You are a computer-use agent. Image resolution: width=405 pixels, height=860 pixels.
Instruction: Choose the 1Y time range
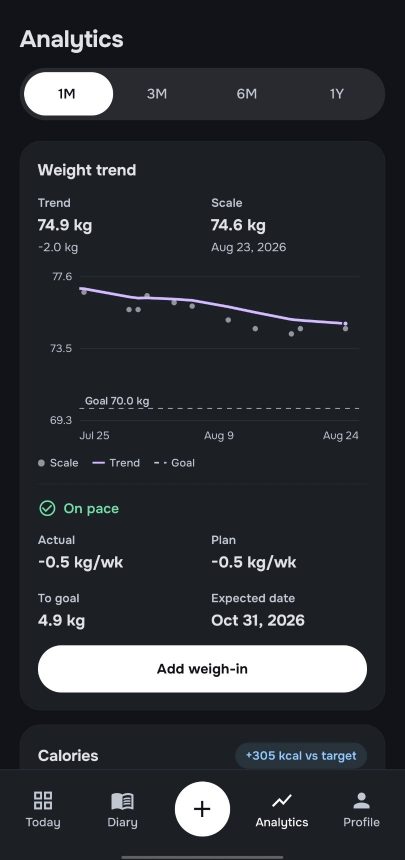(x=336, y=94)
